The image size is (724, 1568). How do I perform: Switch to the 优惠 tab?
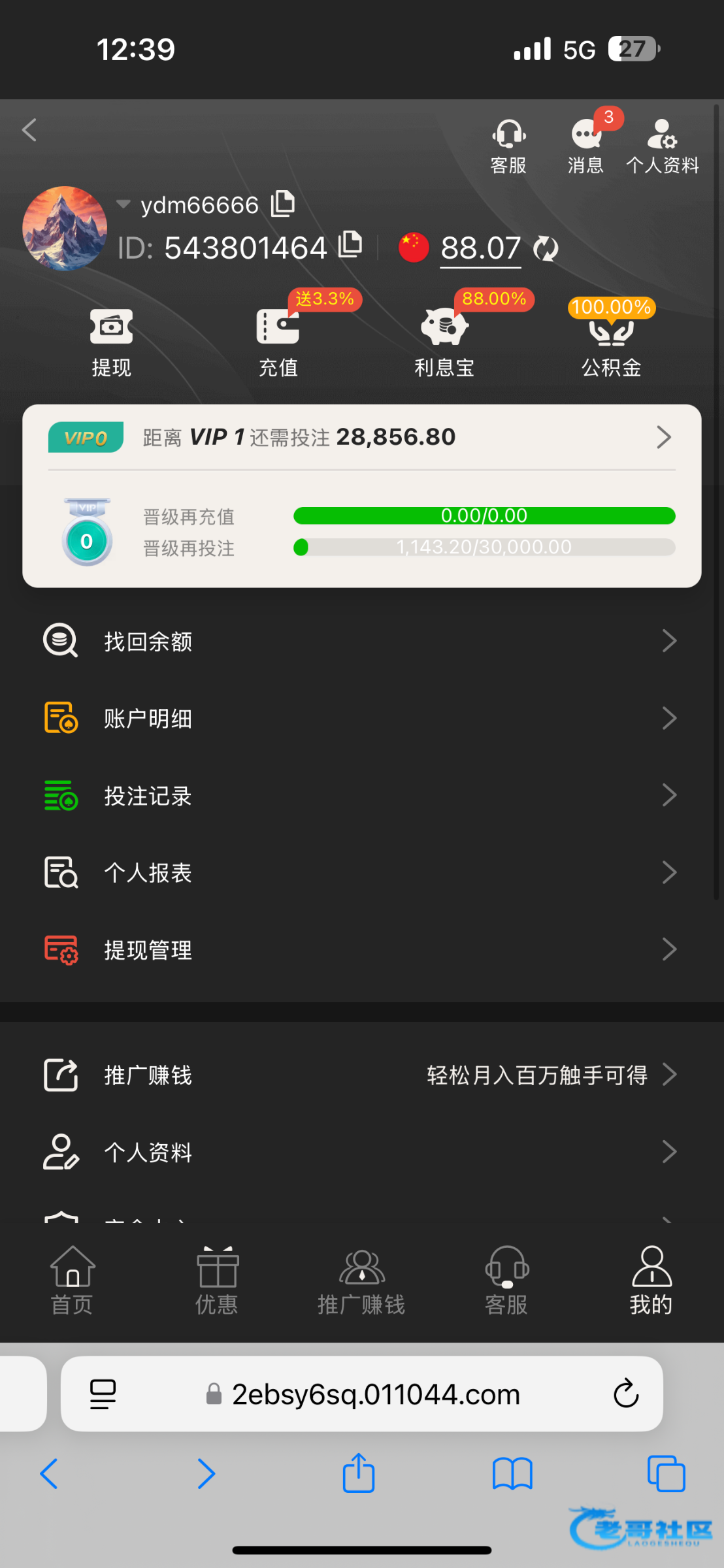click(x=217, y=1281)
